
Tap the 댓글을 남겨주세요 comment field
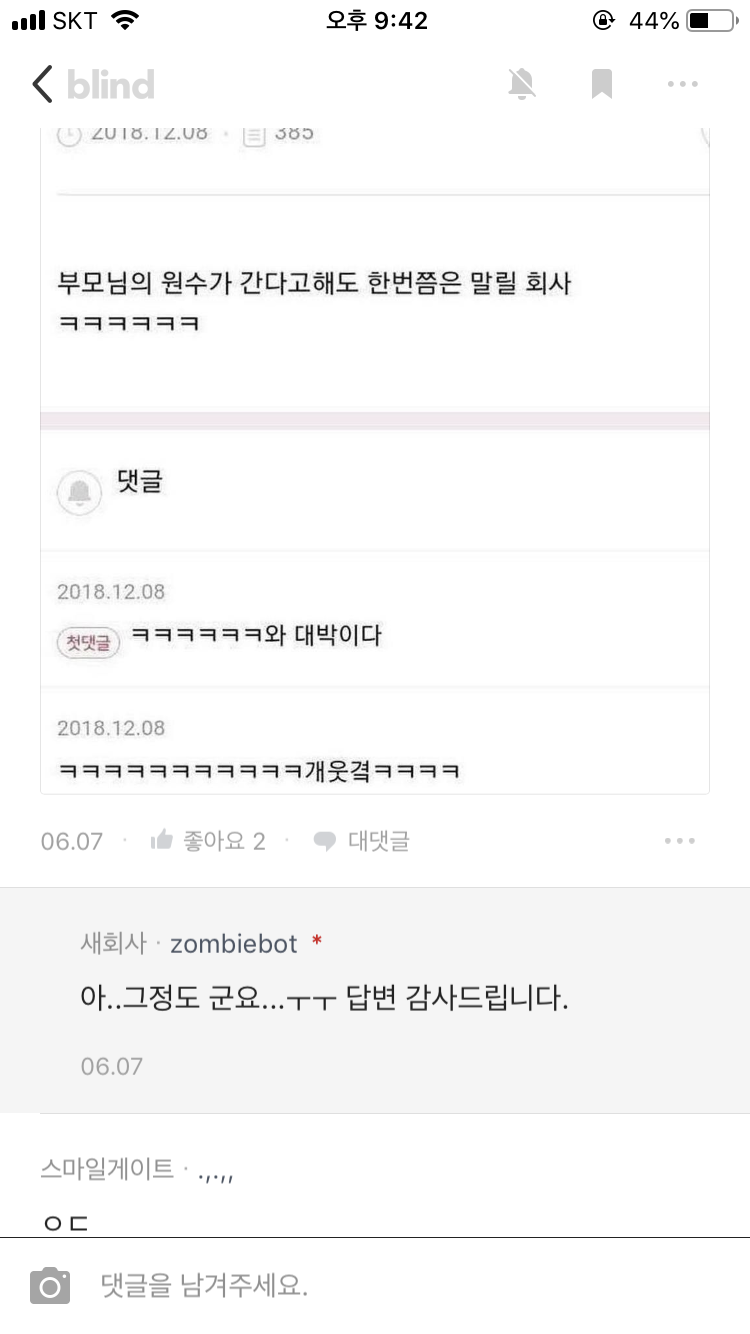400,1286
